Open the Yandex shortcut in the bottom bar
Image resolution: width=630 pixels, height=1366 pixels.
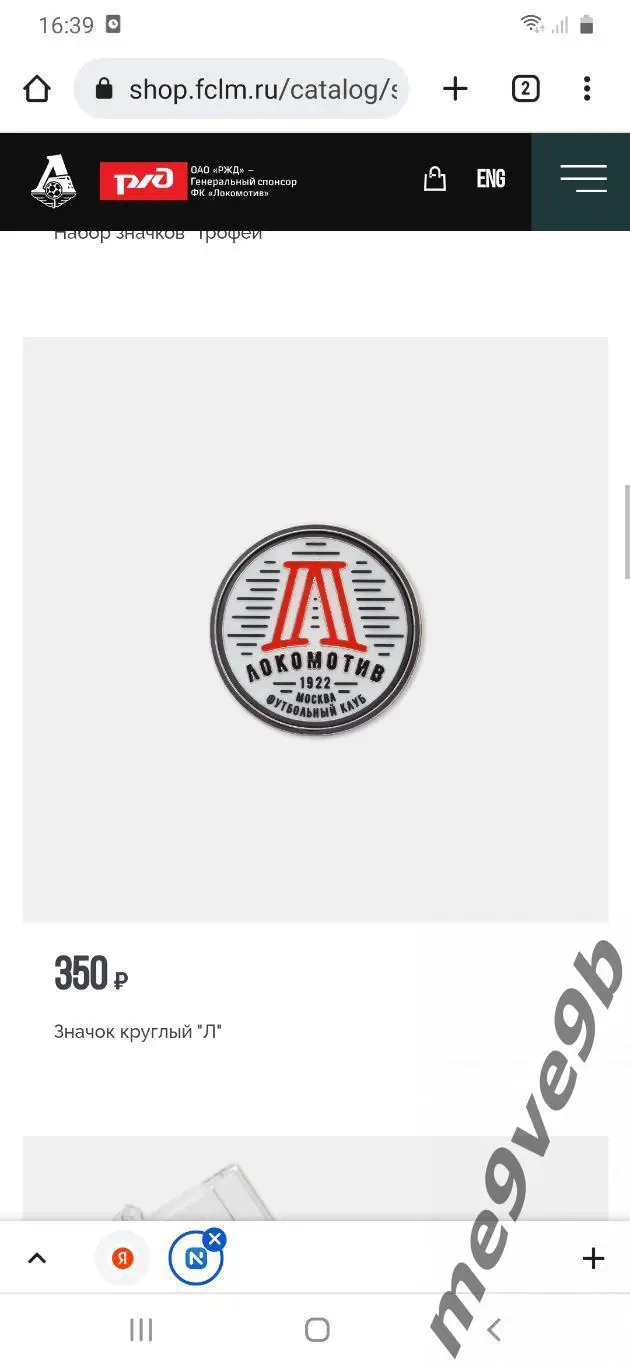122,1258
